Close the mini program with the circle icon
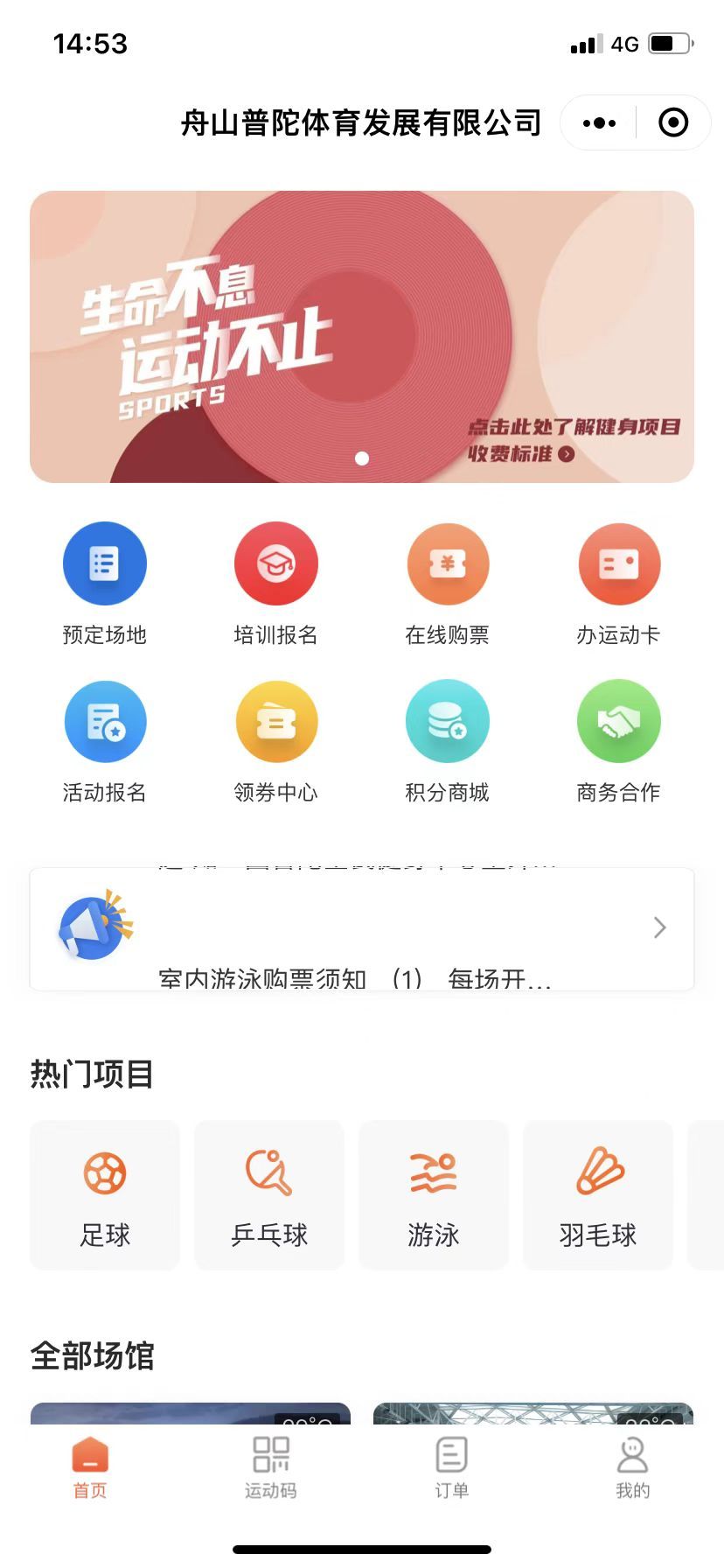 (672, 123)
